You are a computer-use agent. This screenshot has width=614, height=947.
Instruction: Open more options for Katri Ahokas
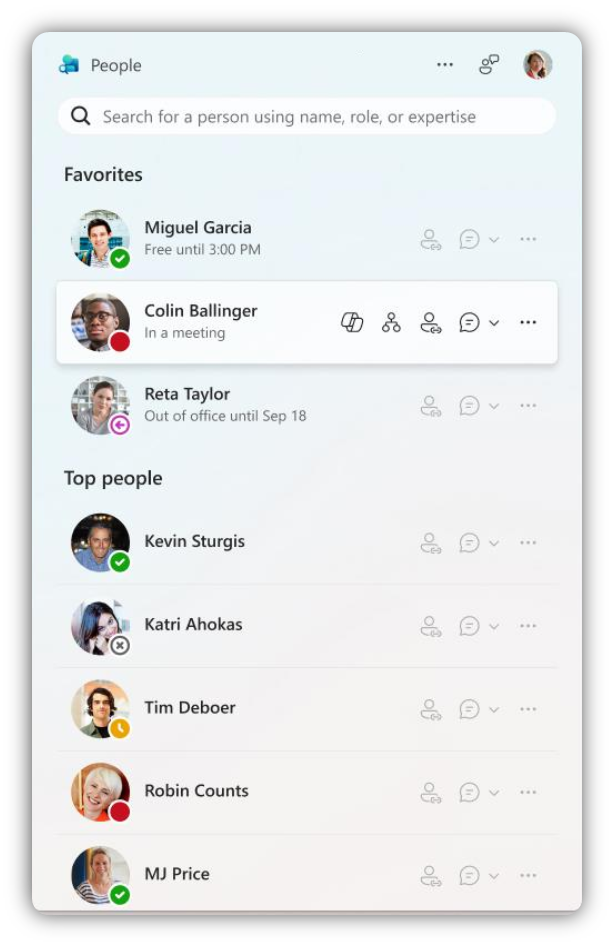(528, 625)
